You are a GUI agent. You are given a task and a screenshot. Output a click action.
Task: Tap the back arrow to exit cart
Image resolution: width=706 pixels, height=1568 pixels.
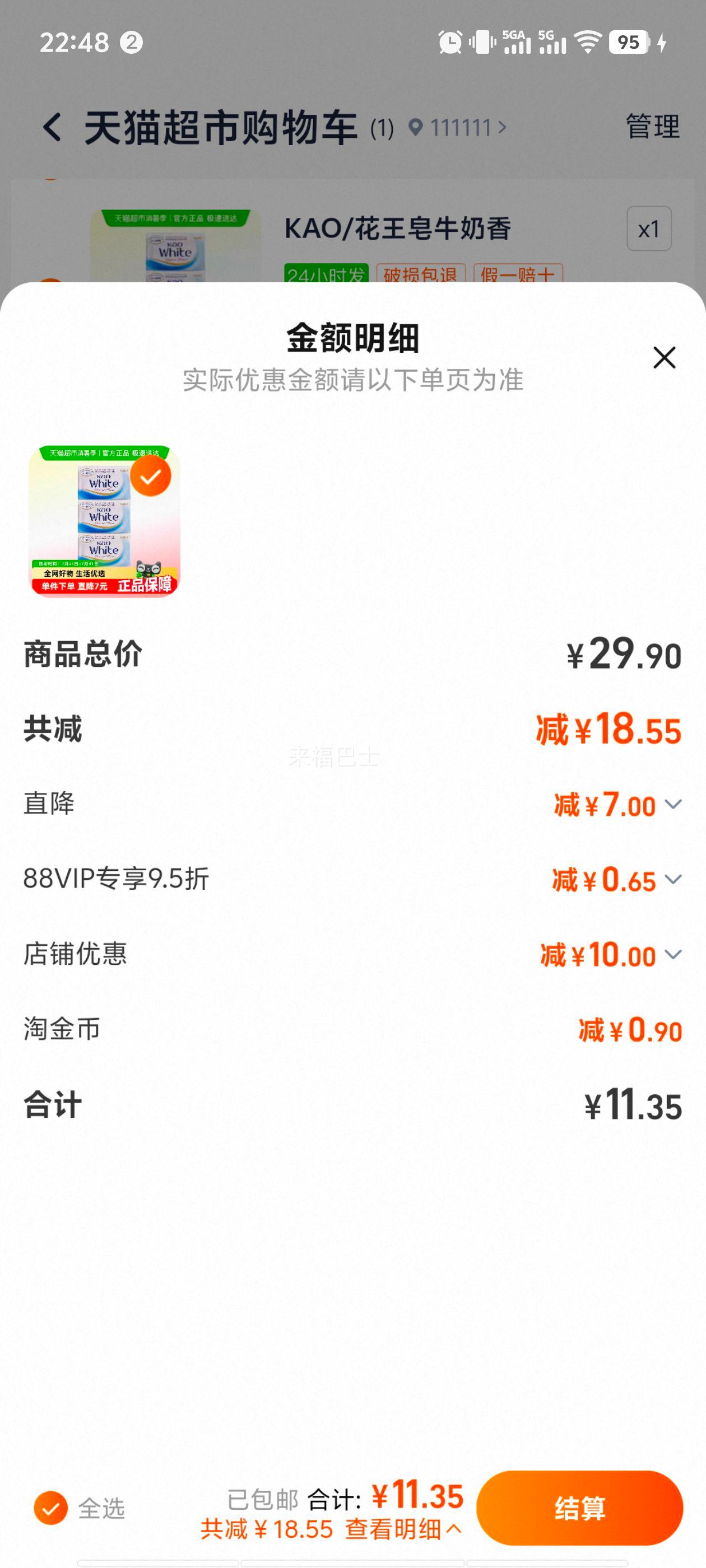(53, 128)
